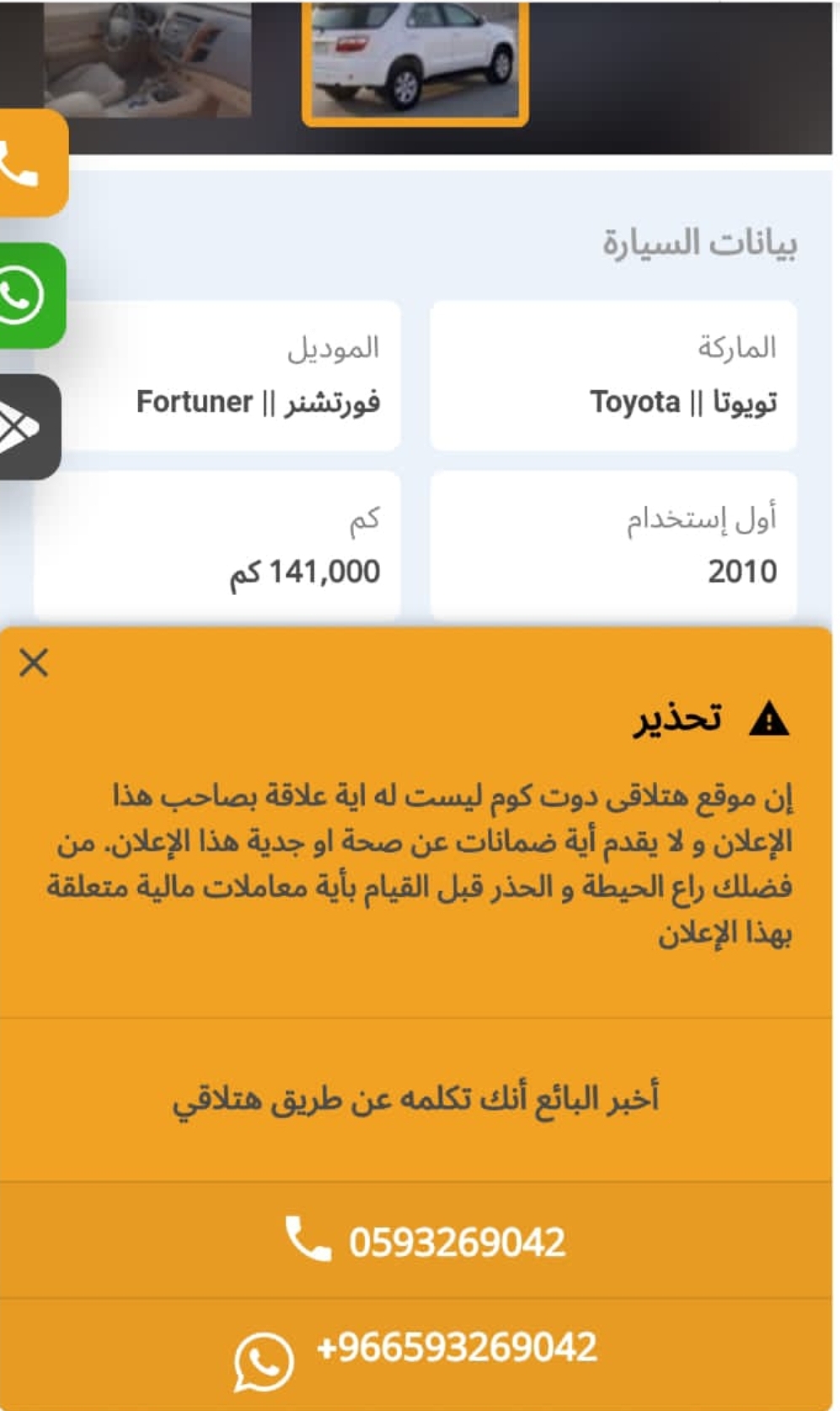Open the green WhatsApp side button
Viewport: 840px width, 1411px height.
pos(30,296)
